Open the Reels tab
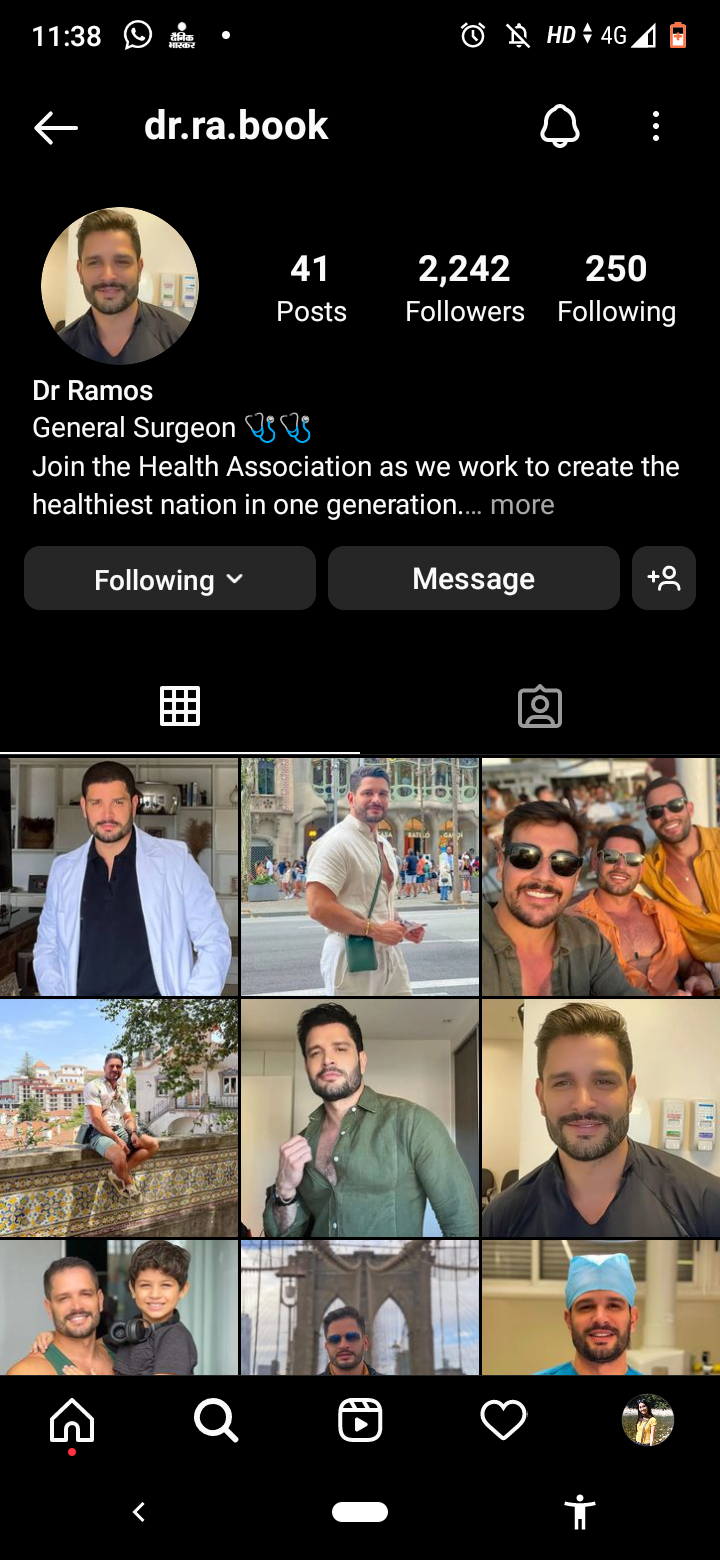The image size is (720, 1560). click(360, 1420)
